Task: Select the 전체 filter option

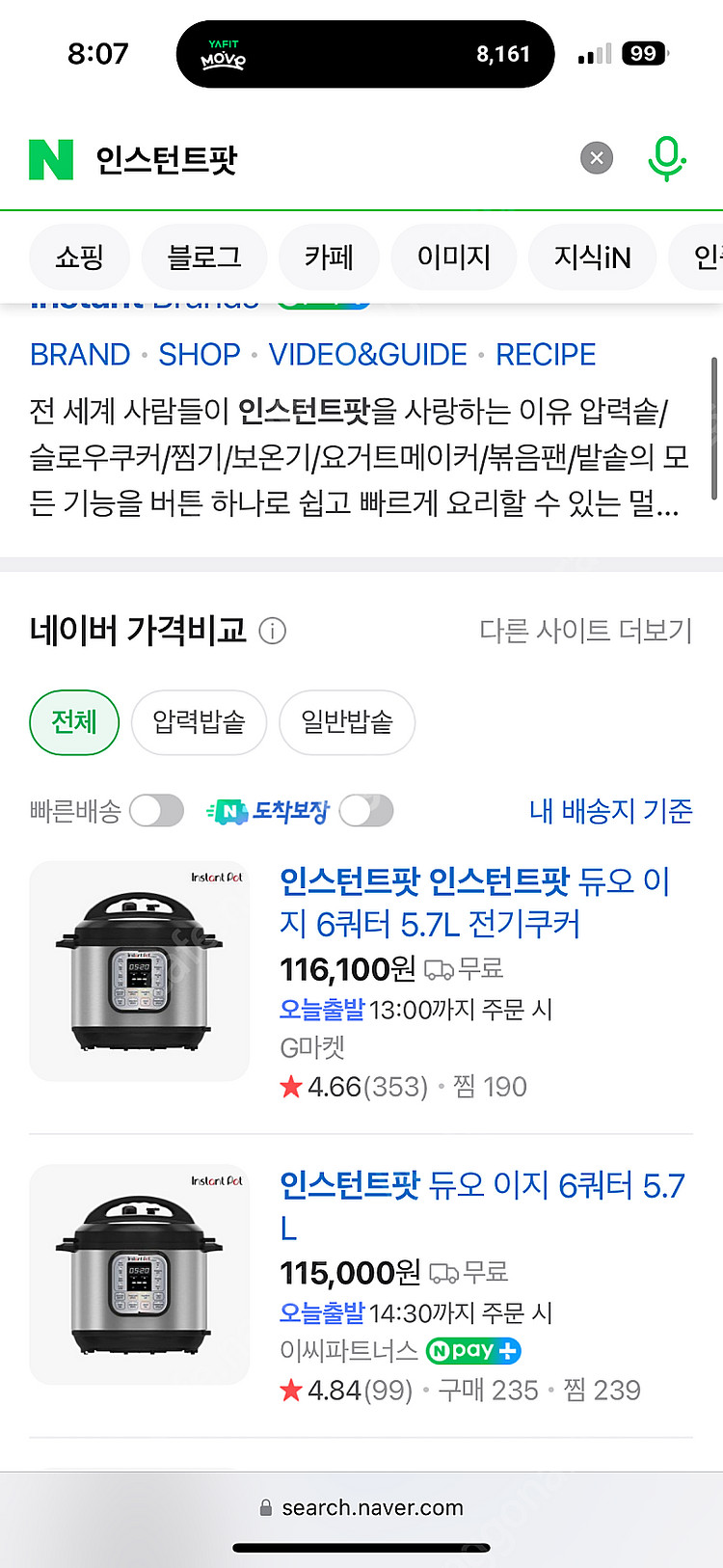Action: coord(74,722)
